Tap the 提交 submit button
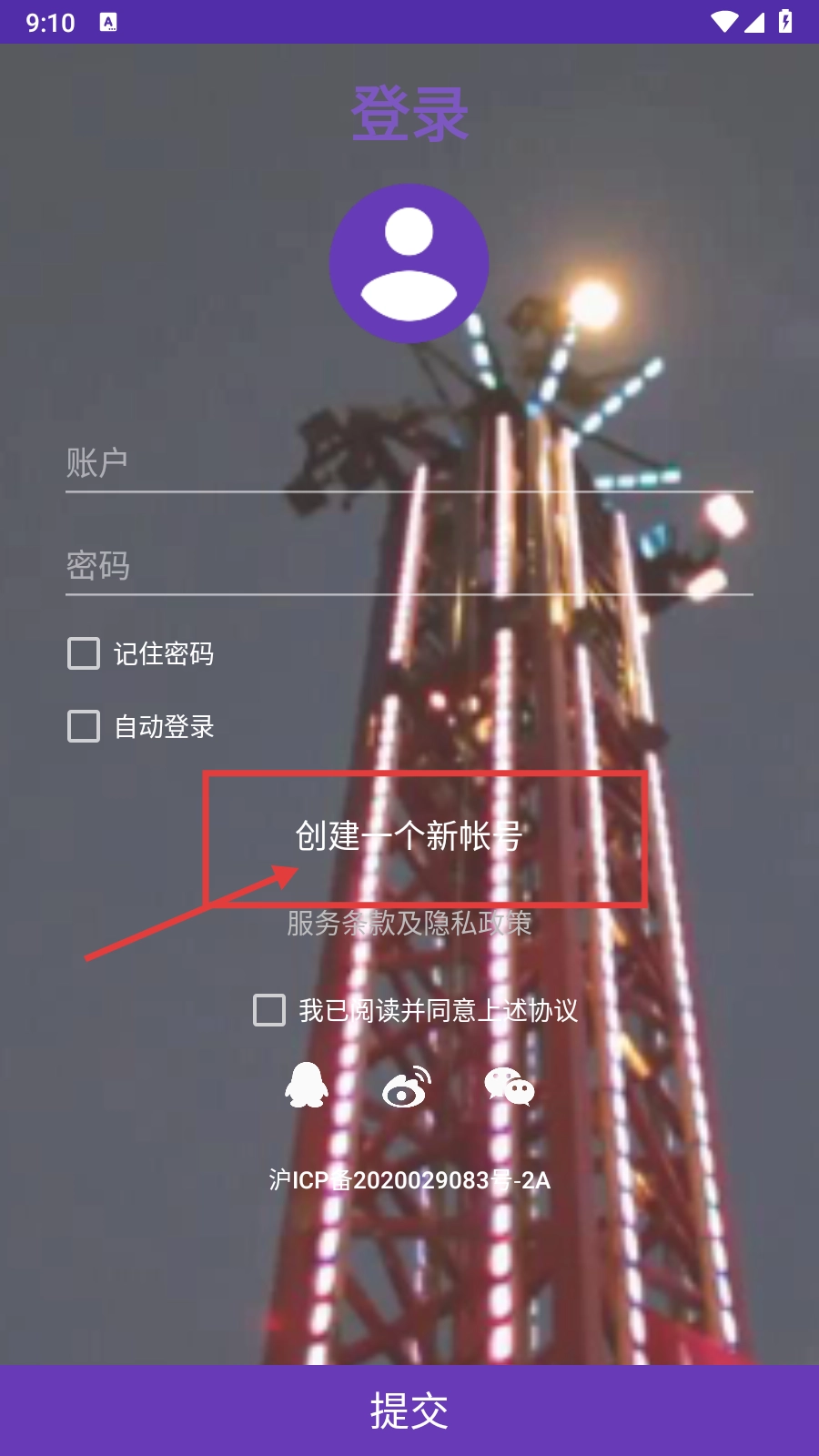This screenshot has width=819, height=1456. coord(409,1410)
